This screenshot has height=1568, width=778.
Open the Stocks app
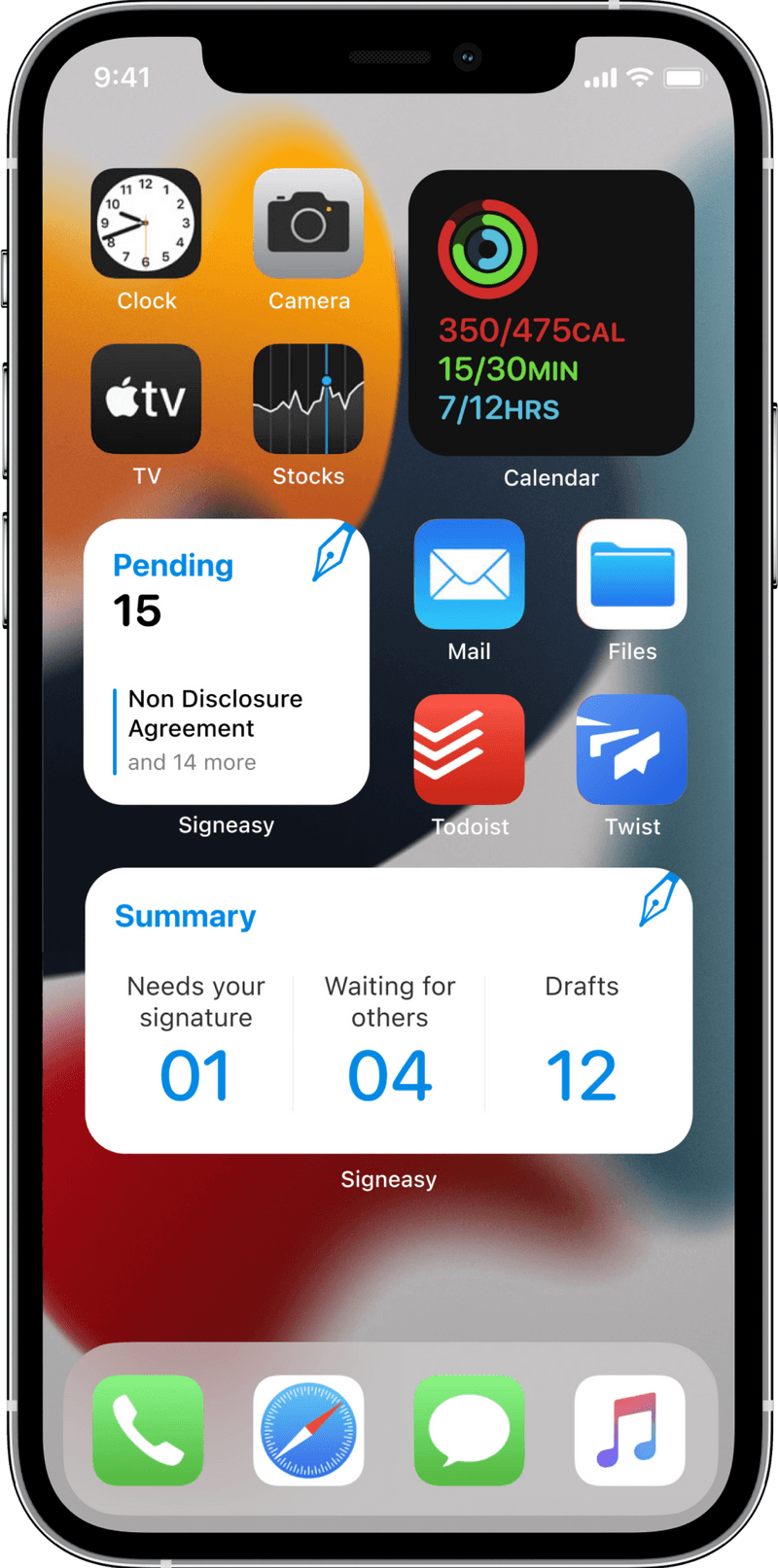coord(308,399)
